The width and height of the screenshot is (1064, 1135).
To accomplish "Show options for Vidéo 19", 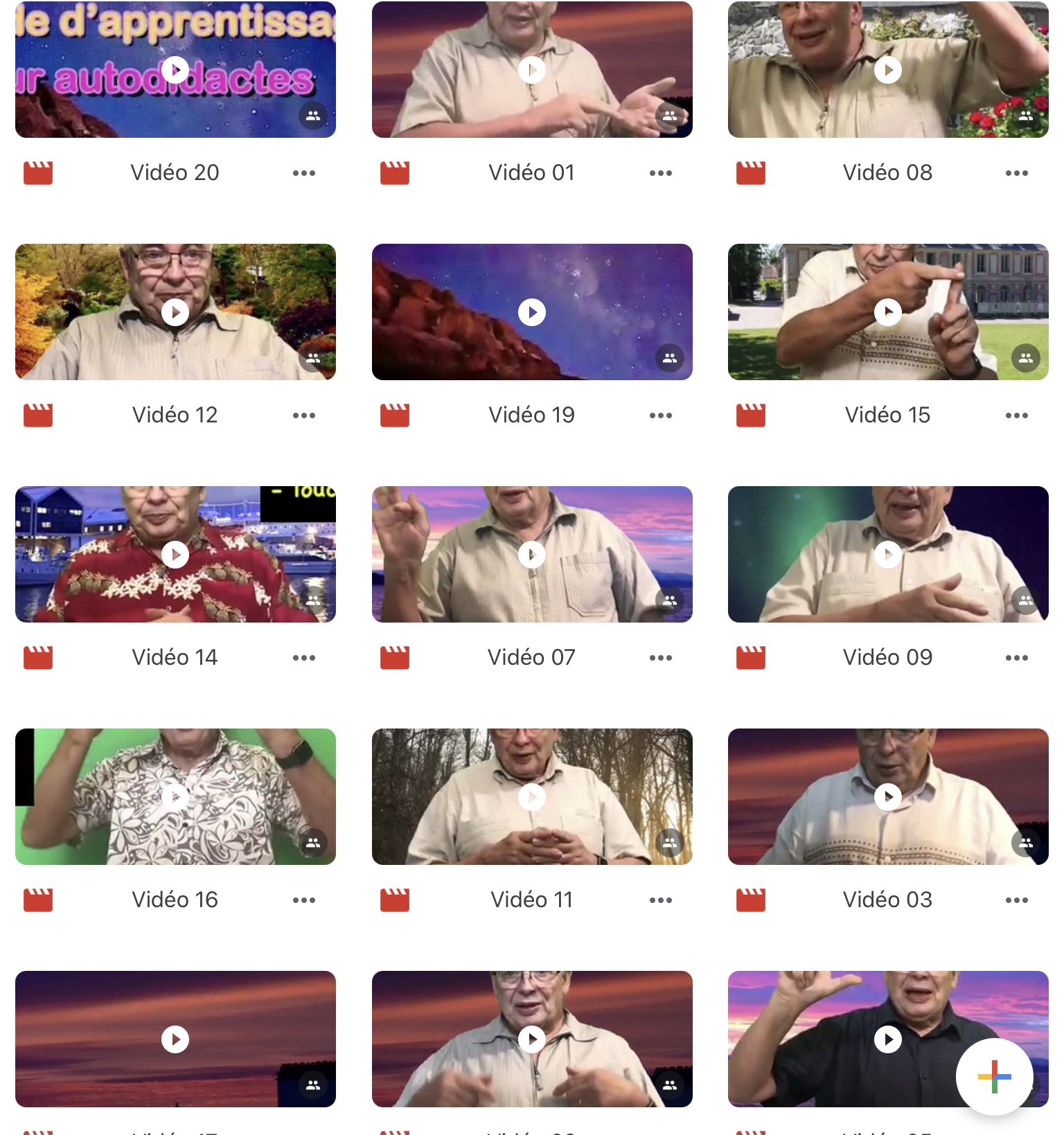I will coord(661,415).
